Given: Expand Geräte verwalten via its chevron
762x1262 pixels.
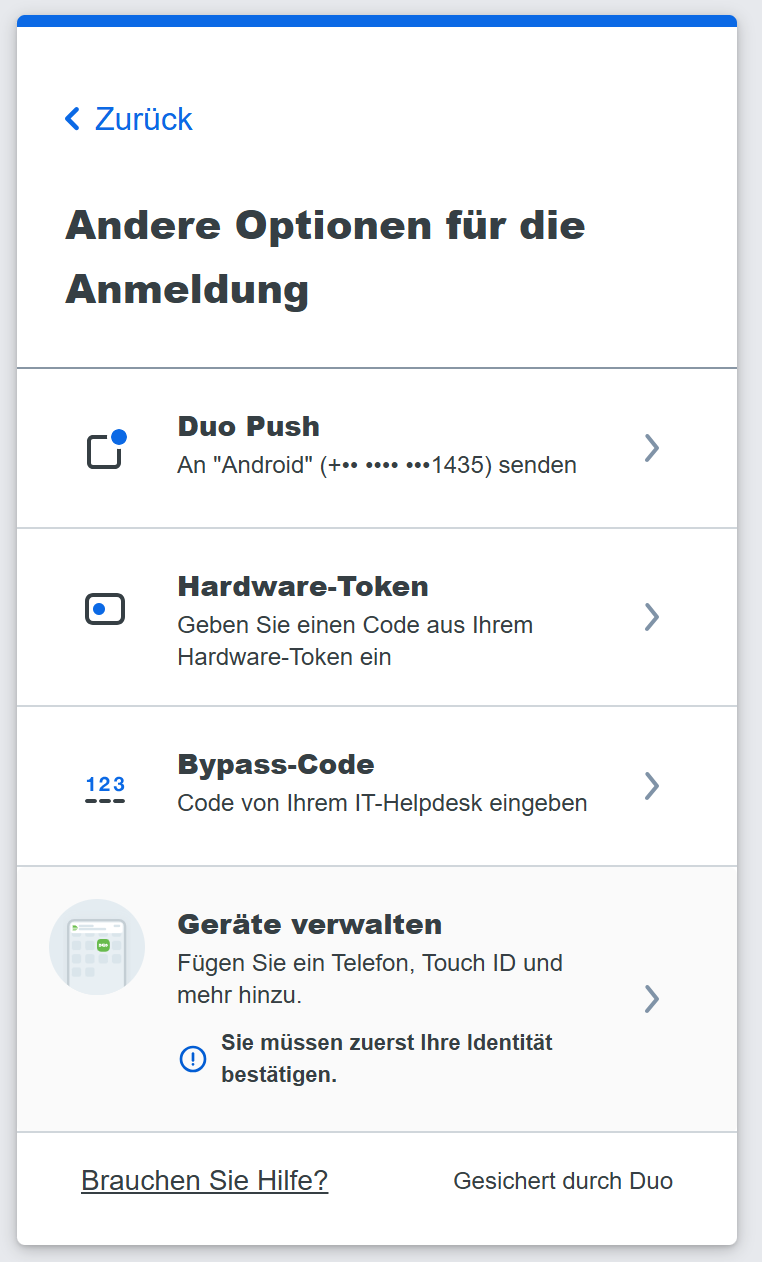Looking at the screenshot, I should tap(651, 999).
